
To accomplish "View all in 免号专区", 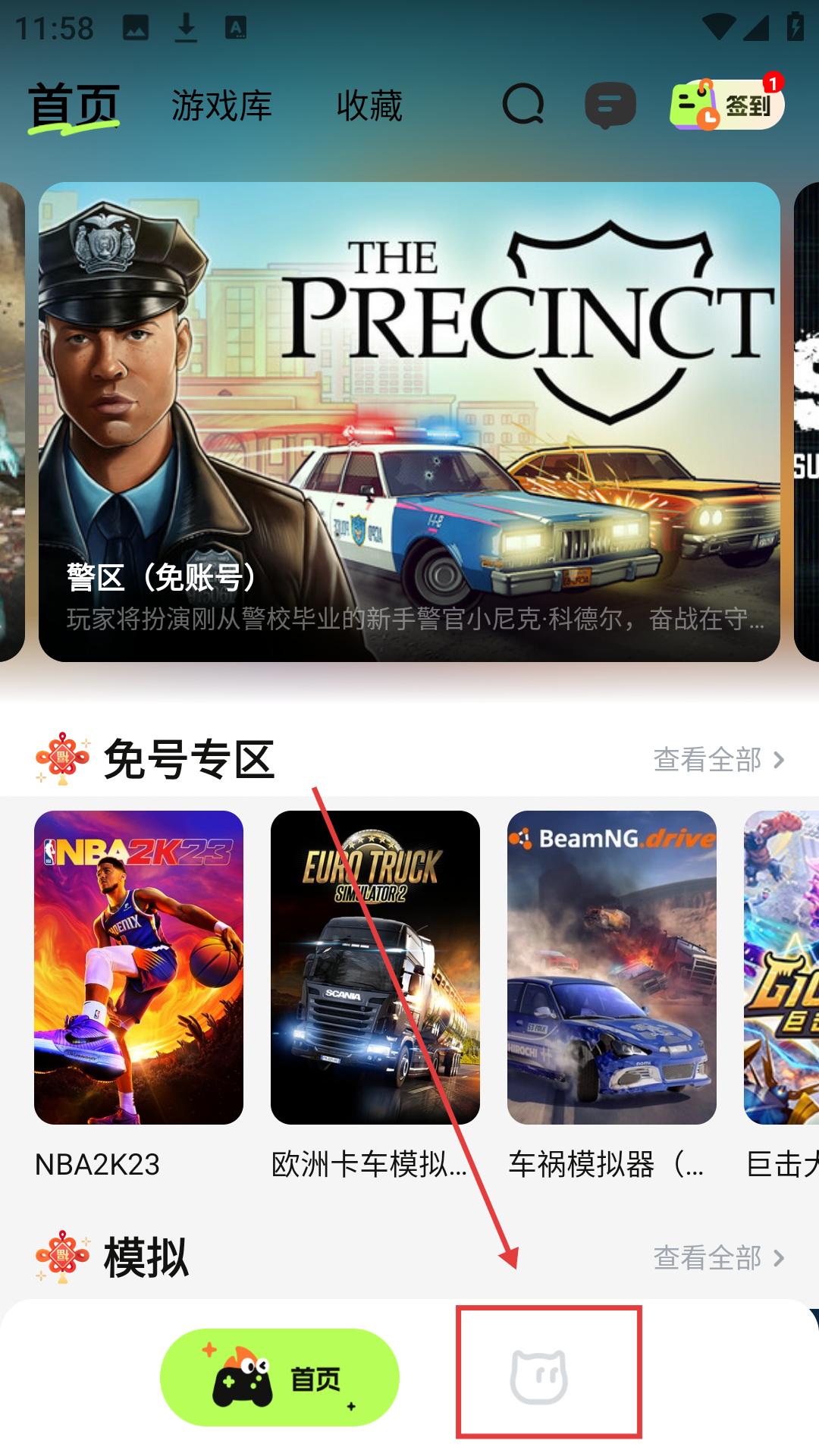I will point(718,759).
